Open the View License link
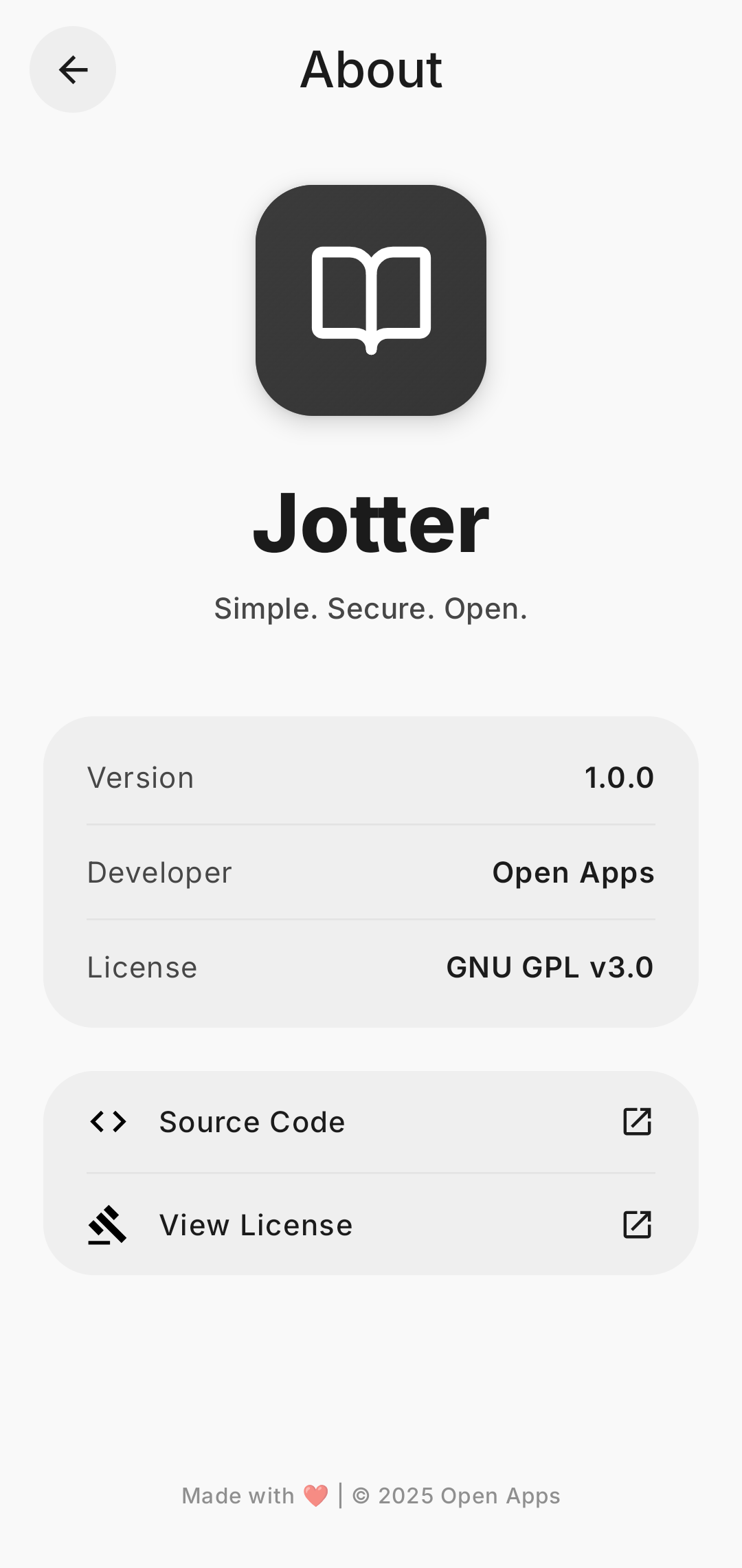The image size is (742, 1568). [x=255, y=1224]
